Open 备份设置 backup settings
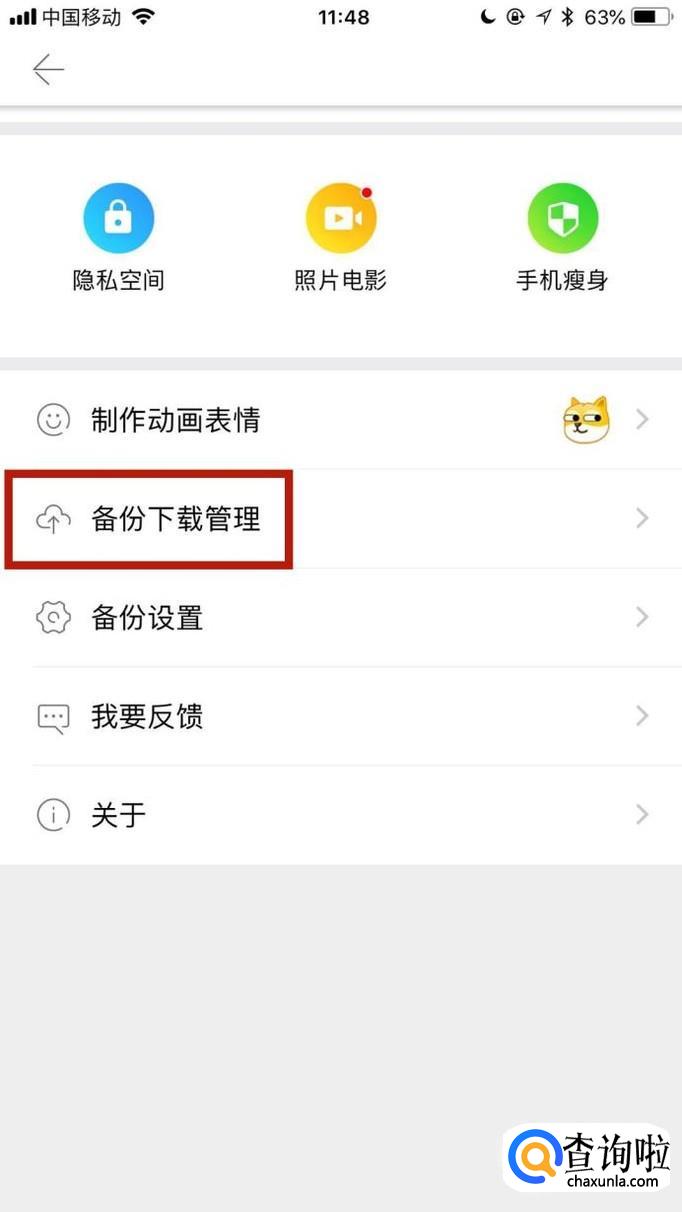Image resolution: width=682 pixels, height=1212 pixels. [340, 618]
